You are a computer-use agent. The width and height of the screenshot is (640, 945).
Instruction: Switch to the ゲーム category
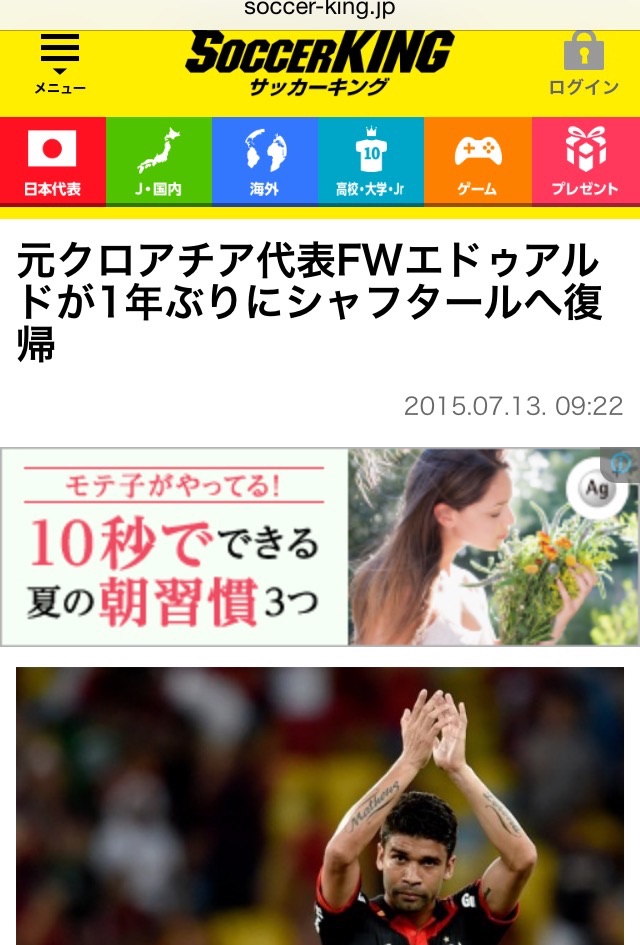[477, 161]
